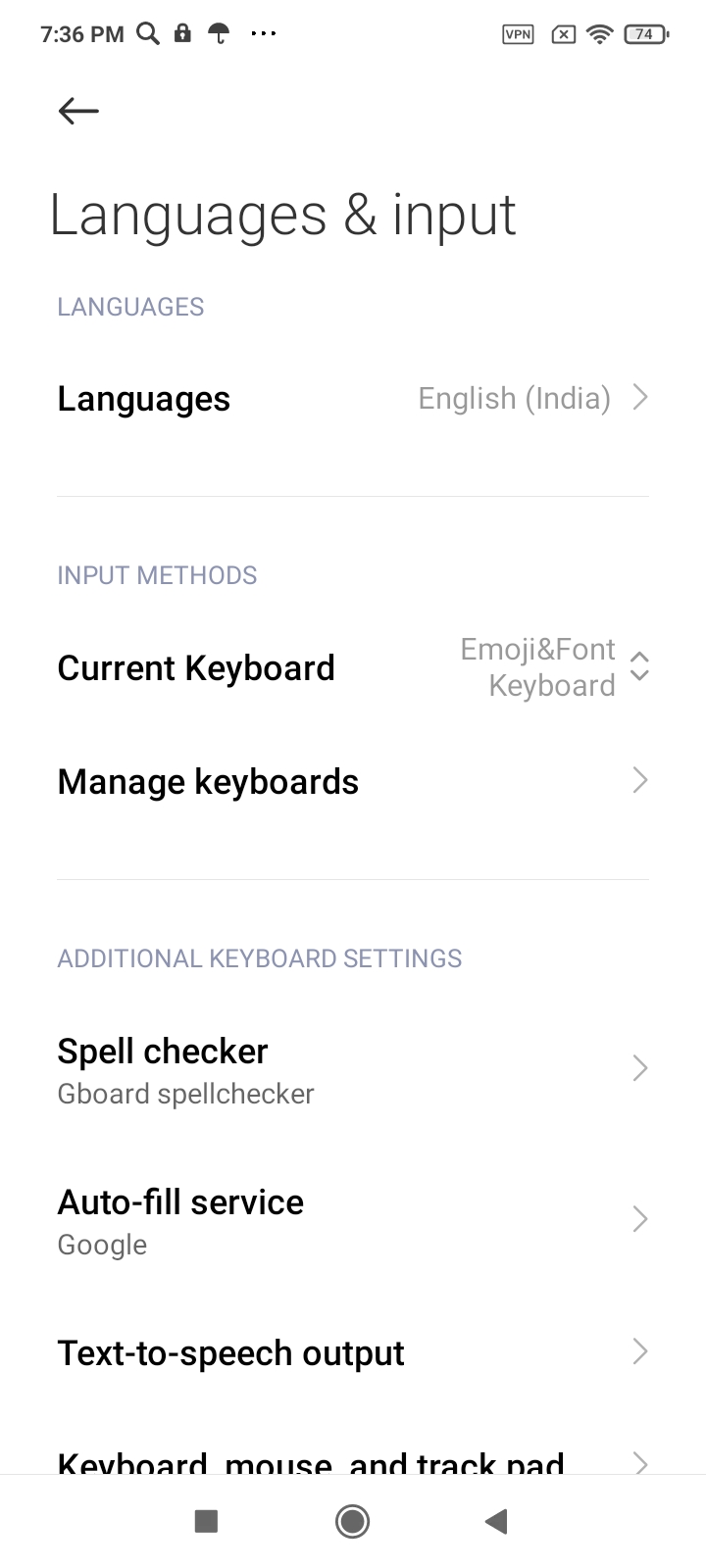Open recent apps from the navigation bar
Screen dimensions: 706x1568
click(206, 1521)
